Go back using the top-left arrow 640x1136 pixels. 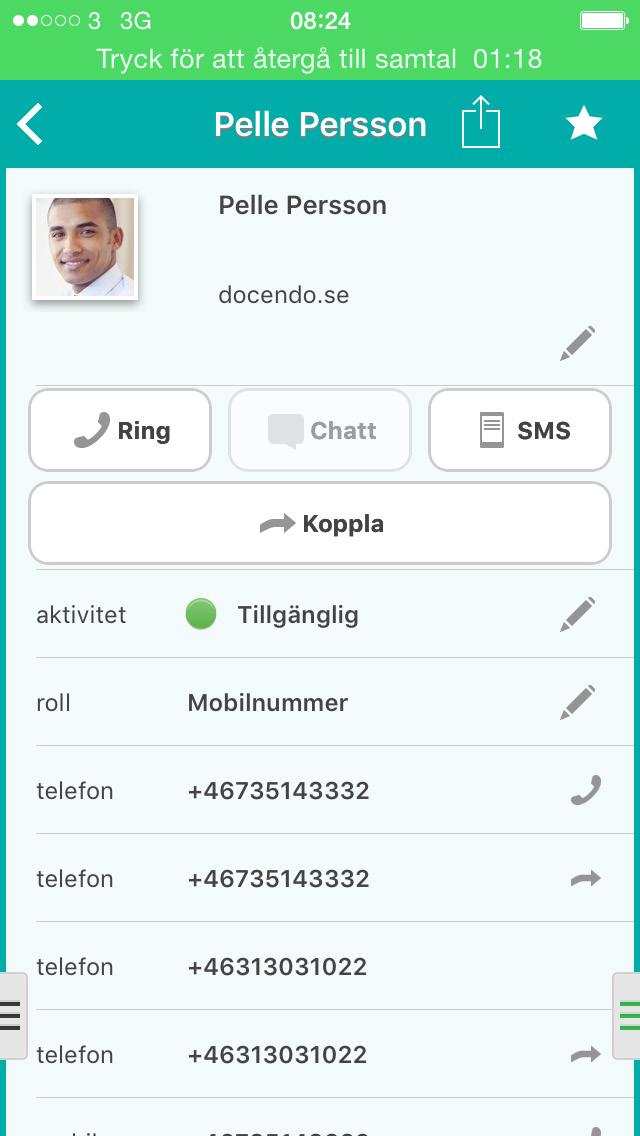pyautogui.click(x=32, y=125)
